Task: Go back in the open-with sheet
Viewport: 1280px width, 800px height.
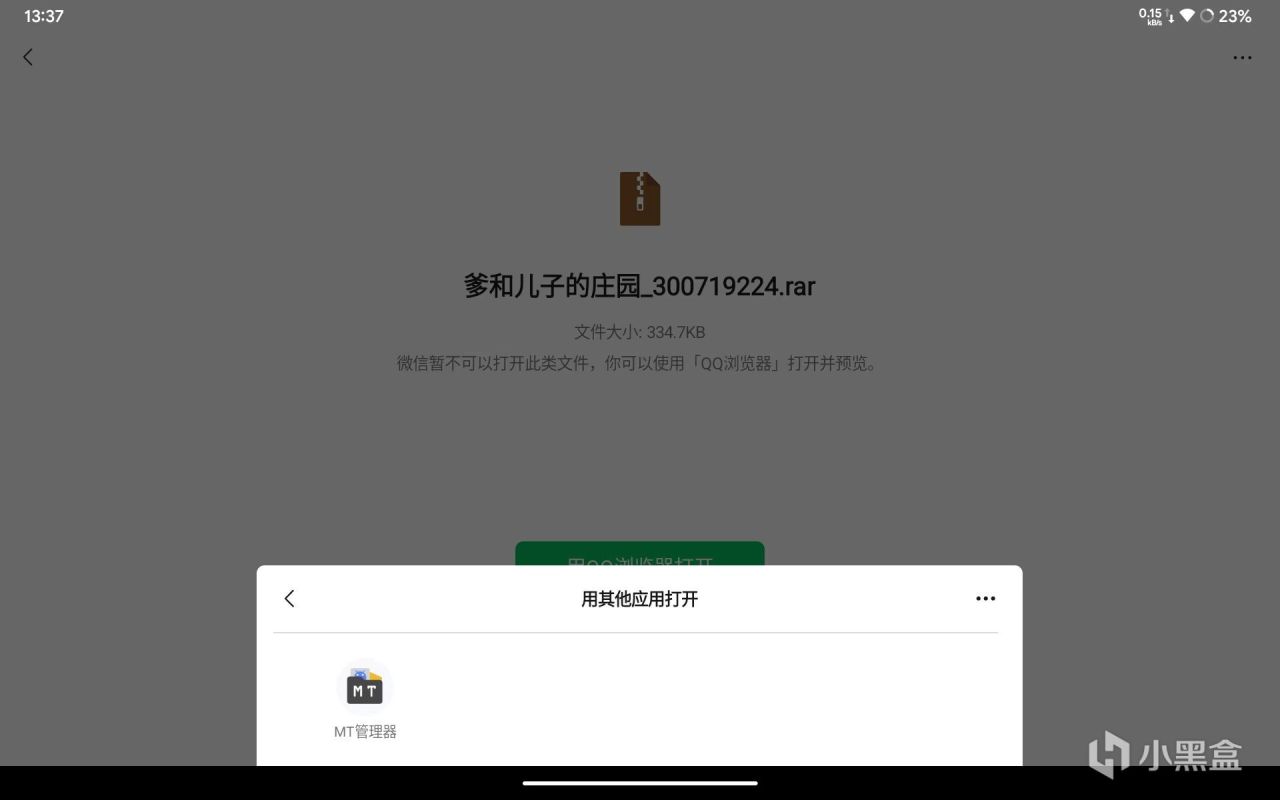Action: pyautogui.click(x=290, y=598)
